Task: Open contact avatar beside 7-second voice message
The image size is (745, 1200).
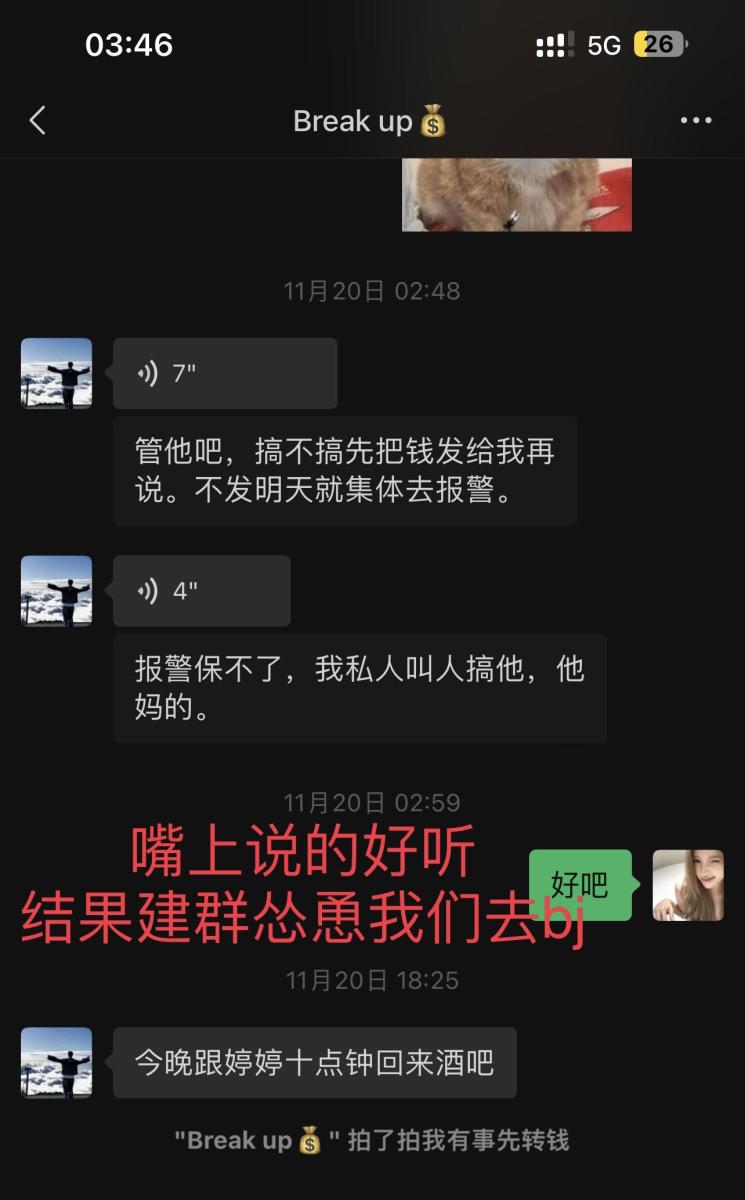Action: click(57, 373)
